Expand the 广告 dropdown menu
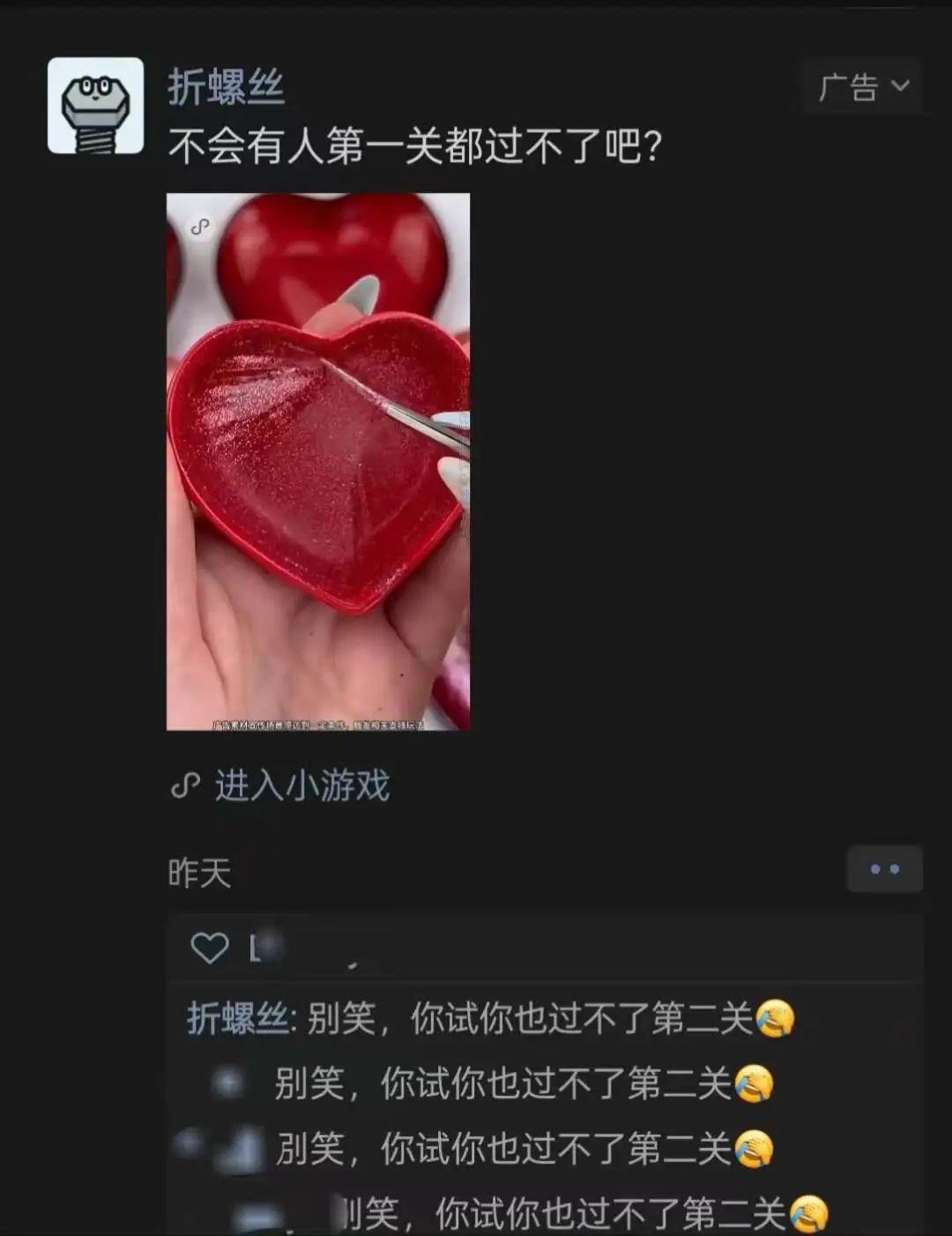The width and height of the screenshot is (952, 1236). pos(862,86)
